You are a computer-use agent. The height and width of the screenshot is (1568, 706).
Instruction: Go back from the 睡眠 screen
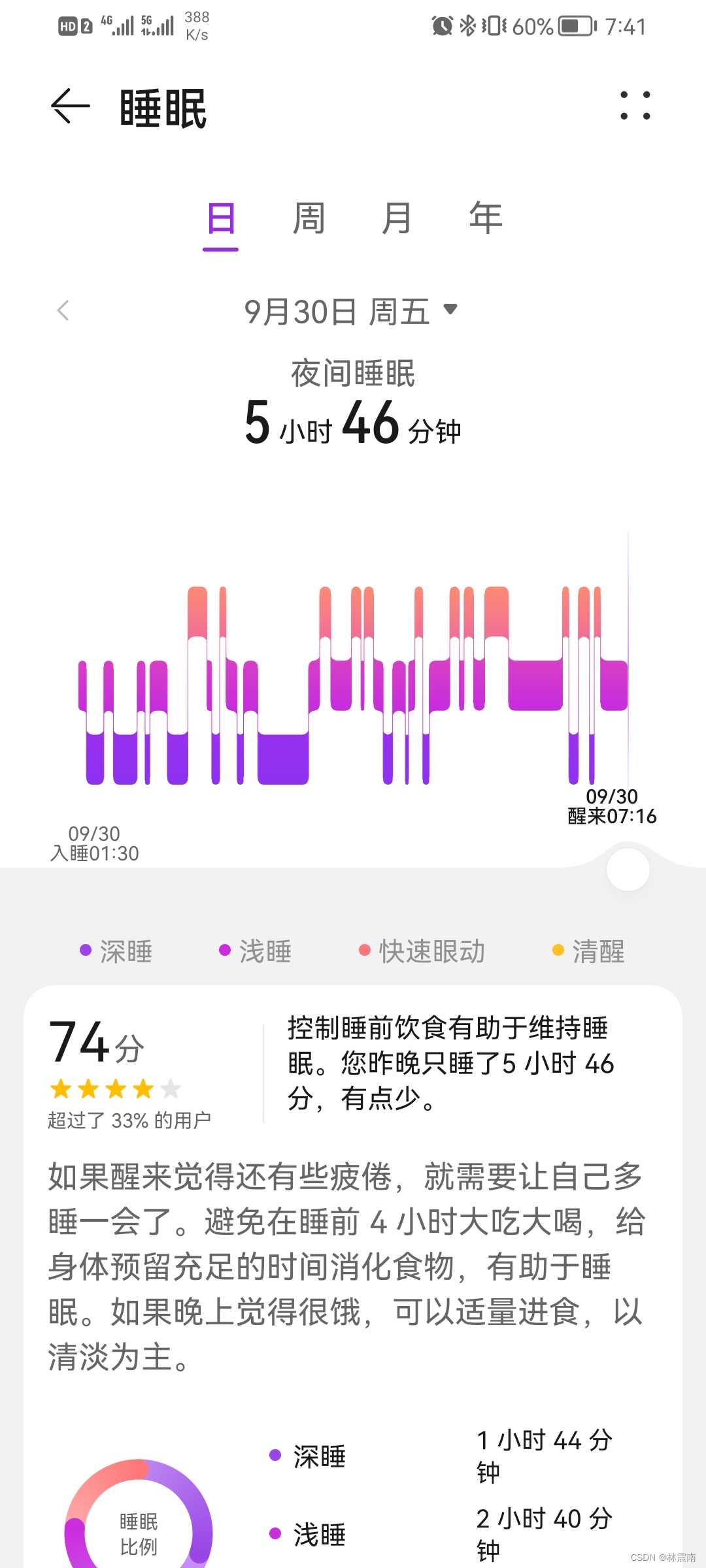[70, 106]
